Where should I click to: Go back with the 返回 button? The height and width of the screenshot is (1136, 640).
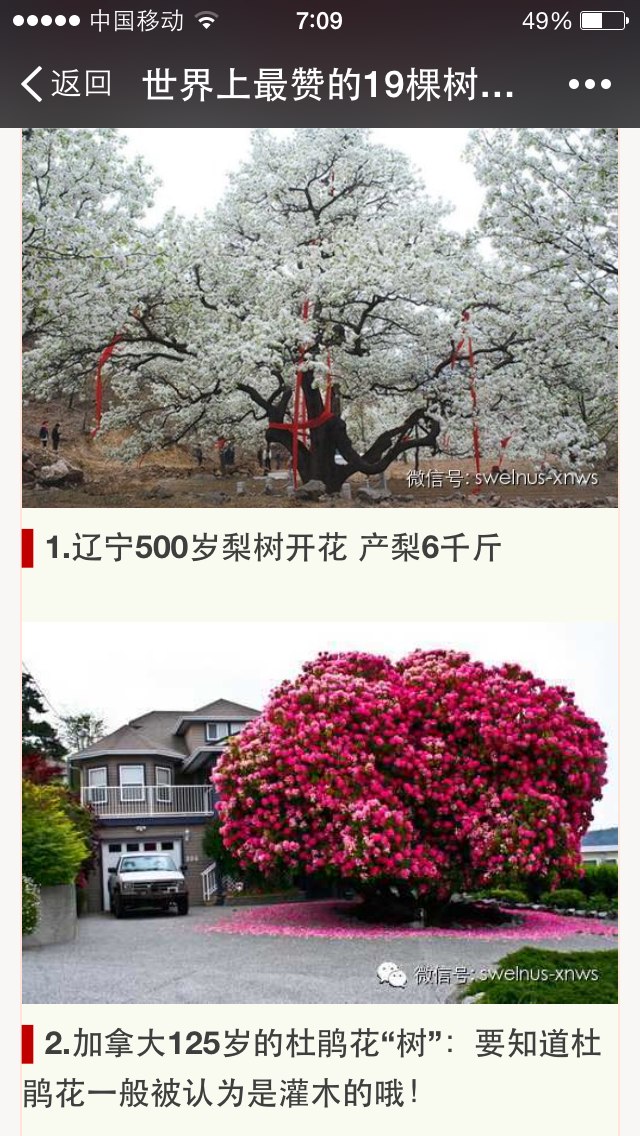[66, 84]
